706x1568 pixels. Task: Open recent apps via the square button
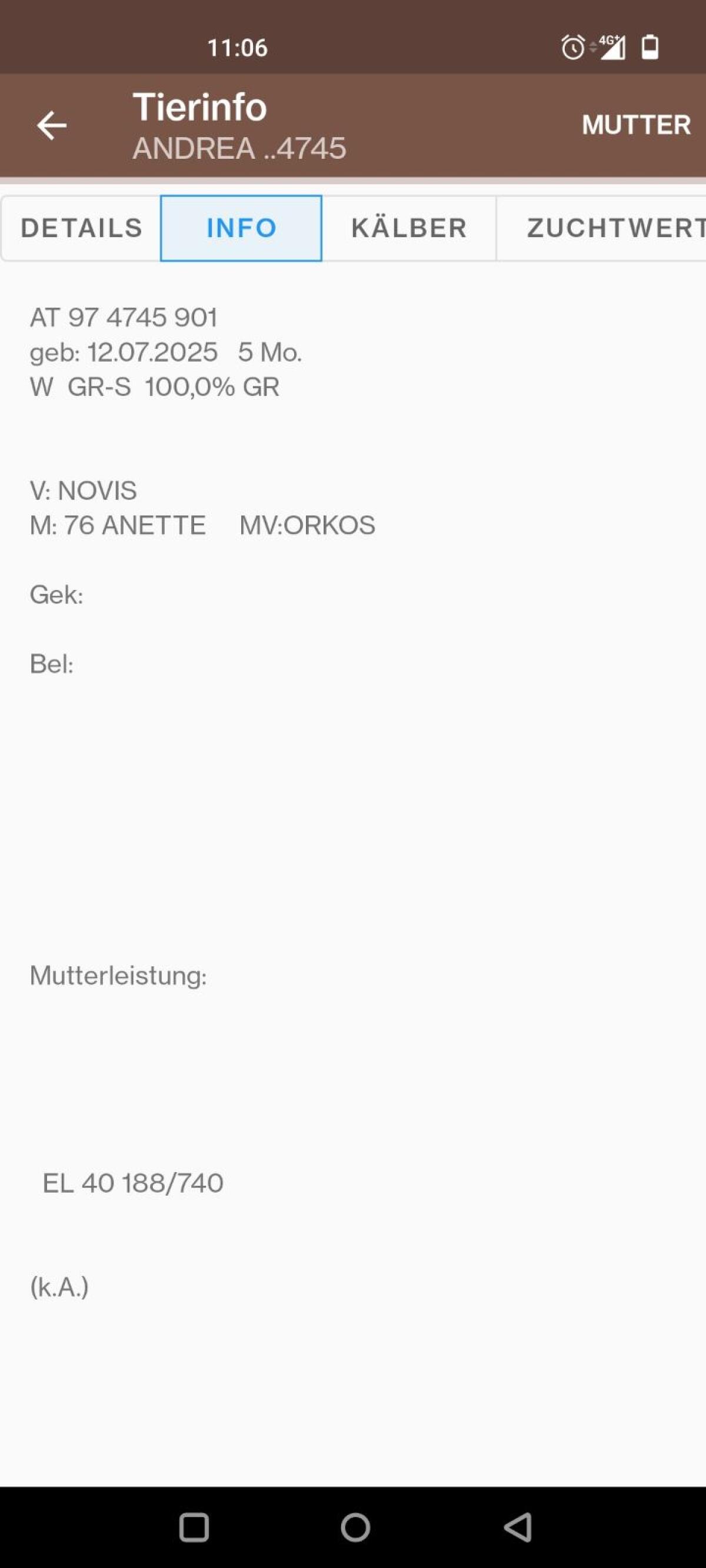point(194,1527)
